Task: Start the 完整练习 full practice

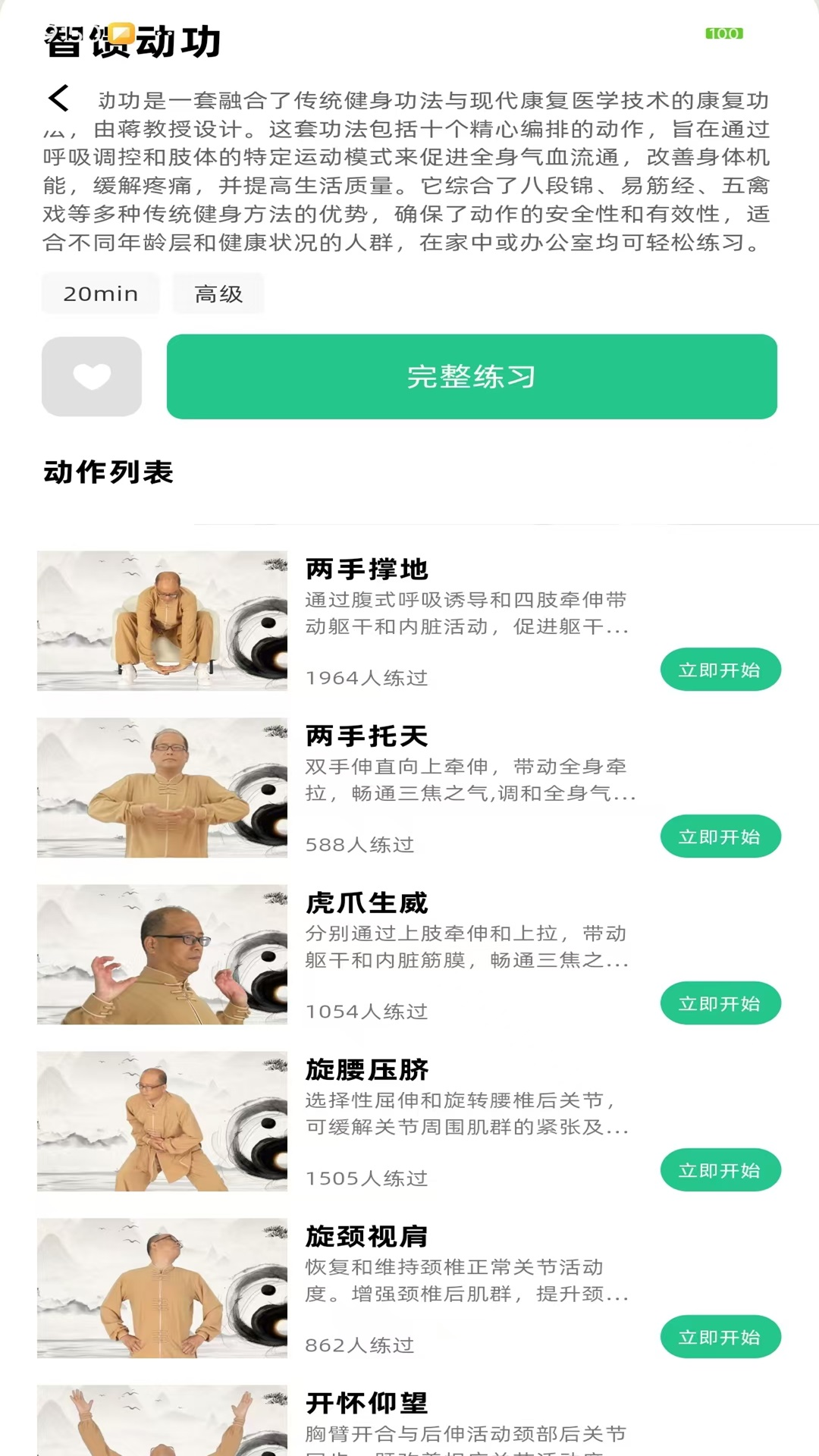Action: pyautogui.click(x=472, y=377)
